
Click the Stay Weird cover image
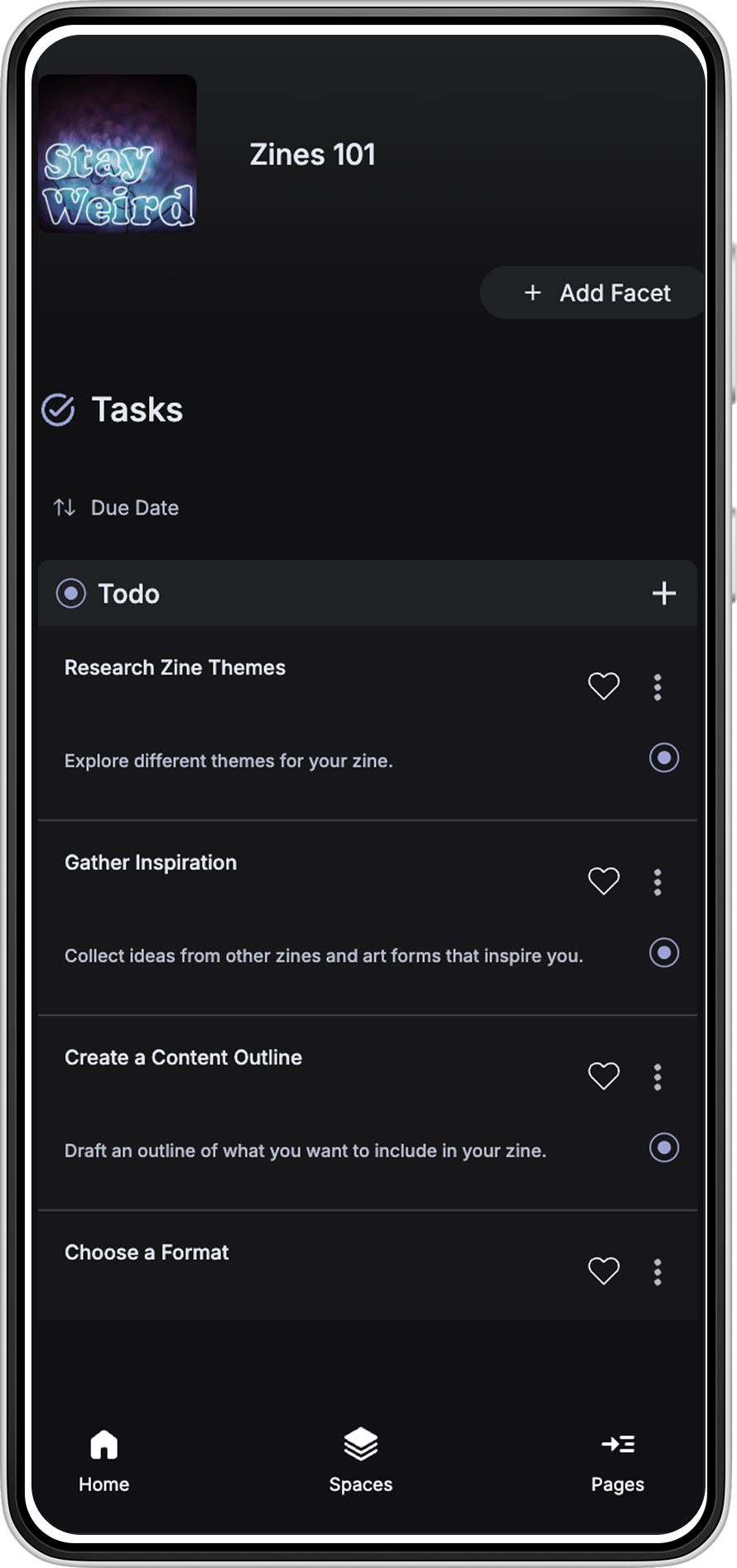point(117,153)
